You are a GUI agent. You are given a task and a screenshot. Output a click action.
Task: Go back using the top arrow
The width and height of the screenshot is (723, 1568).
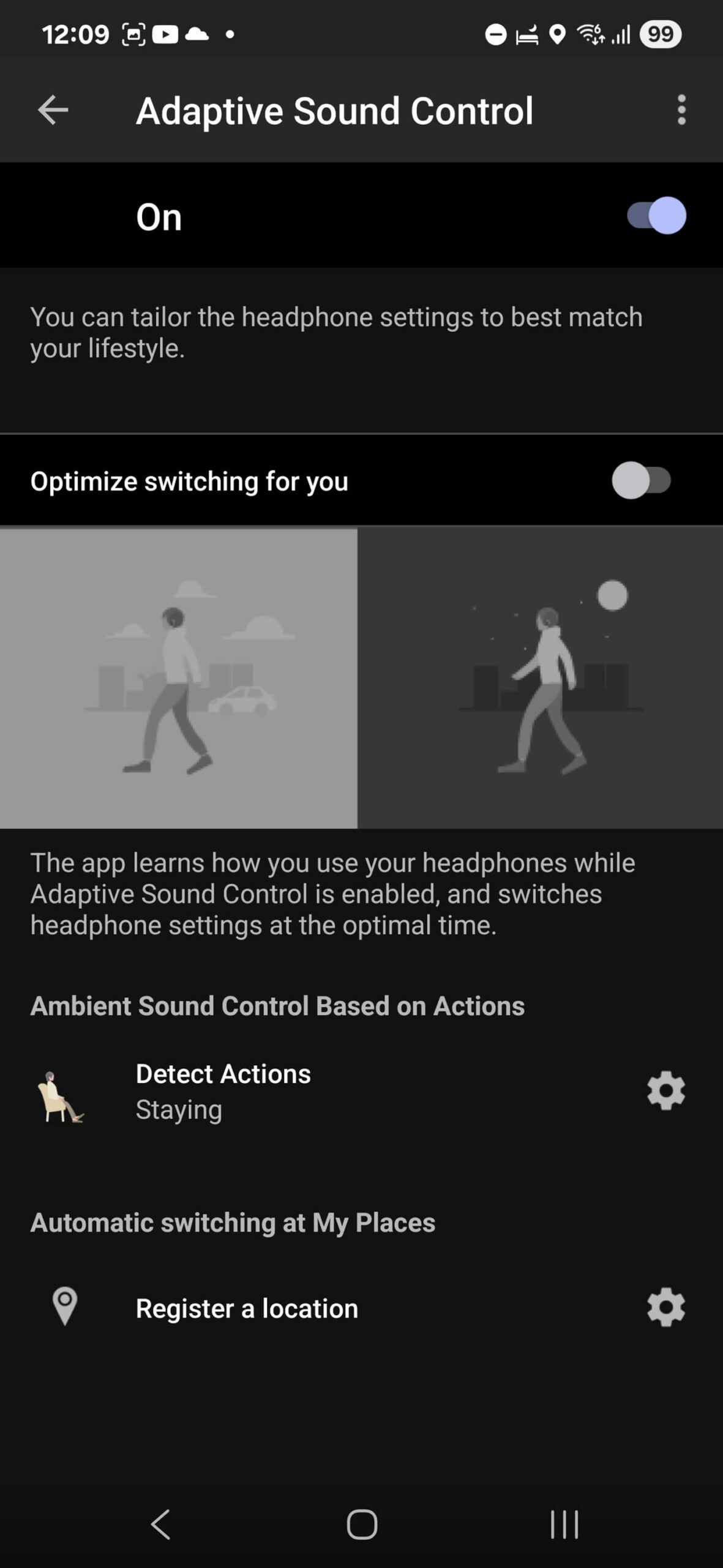pos(52,110)
